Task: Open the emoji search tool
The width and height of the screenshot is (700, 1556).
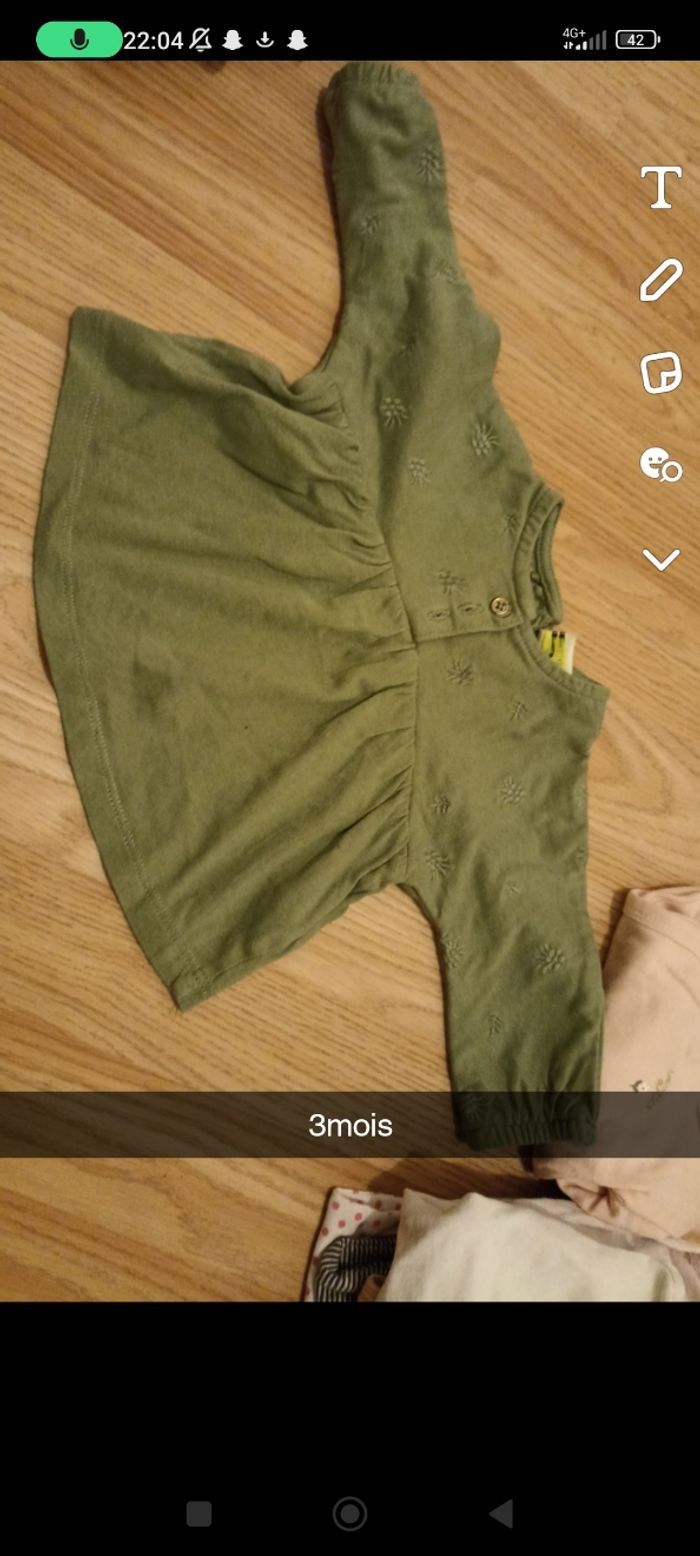Action: point(660,464)
